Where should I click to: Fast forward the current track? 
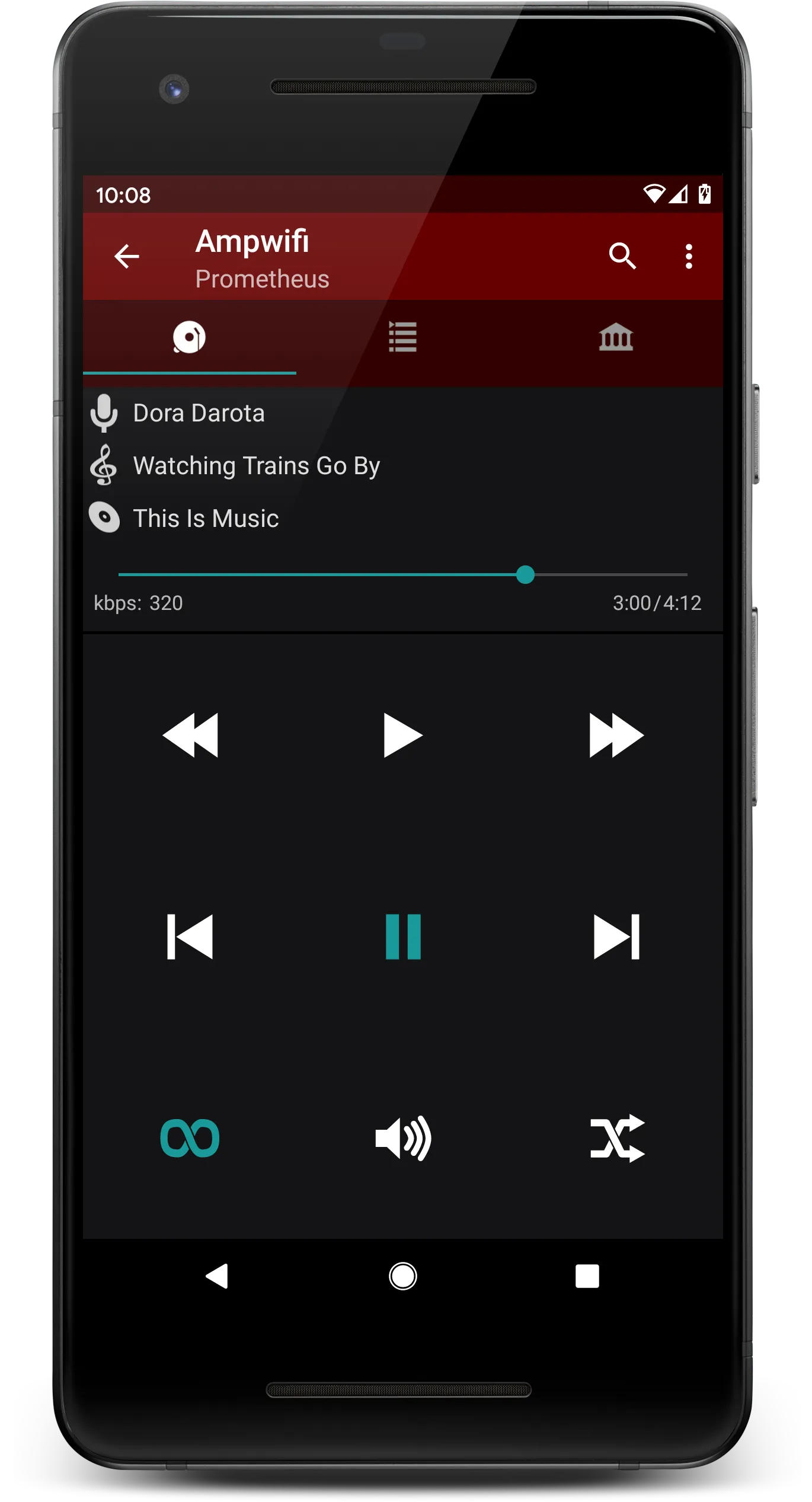616,735
